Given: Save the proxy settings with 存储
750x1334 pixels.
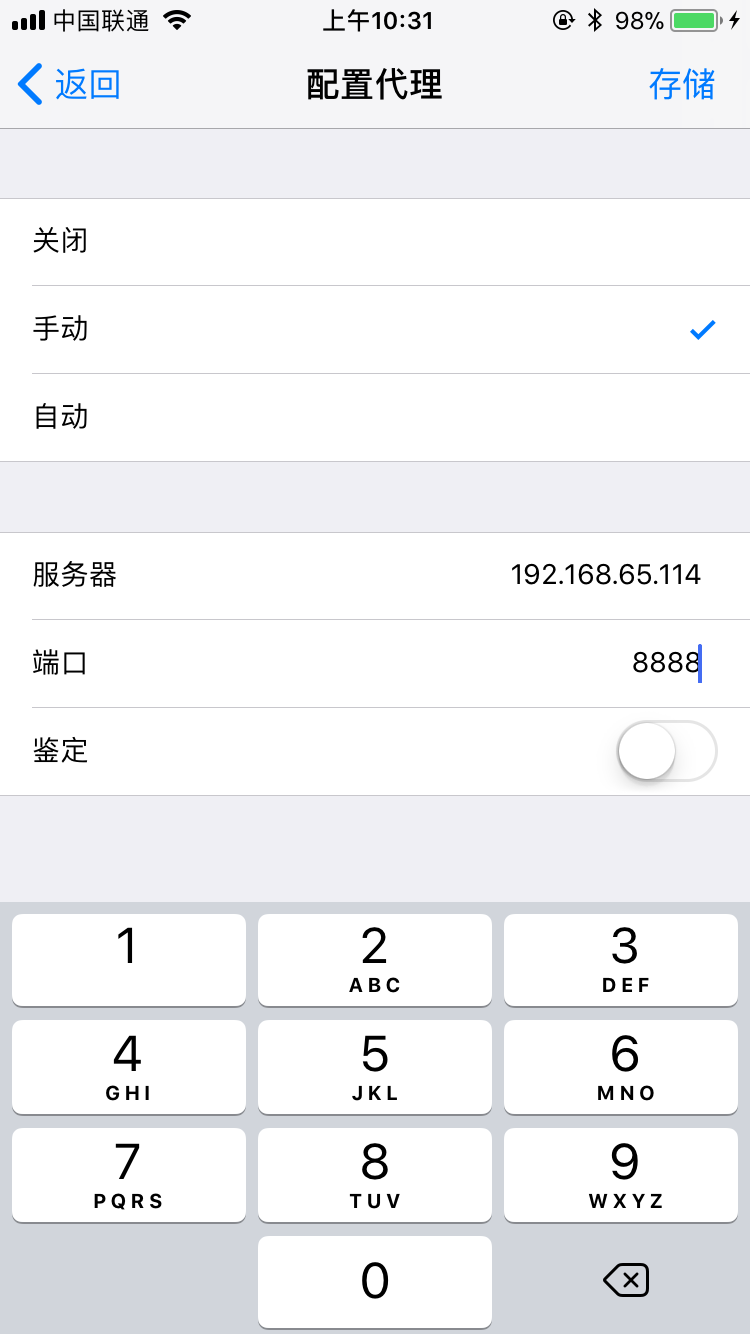Looking at the screenshot, I should click(682, 85).
